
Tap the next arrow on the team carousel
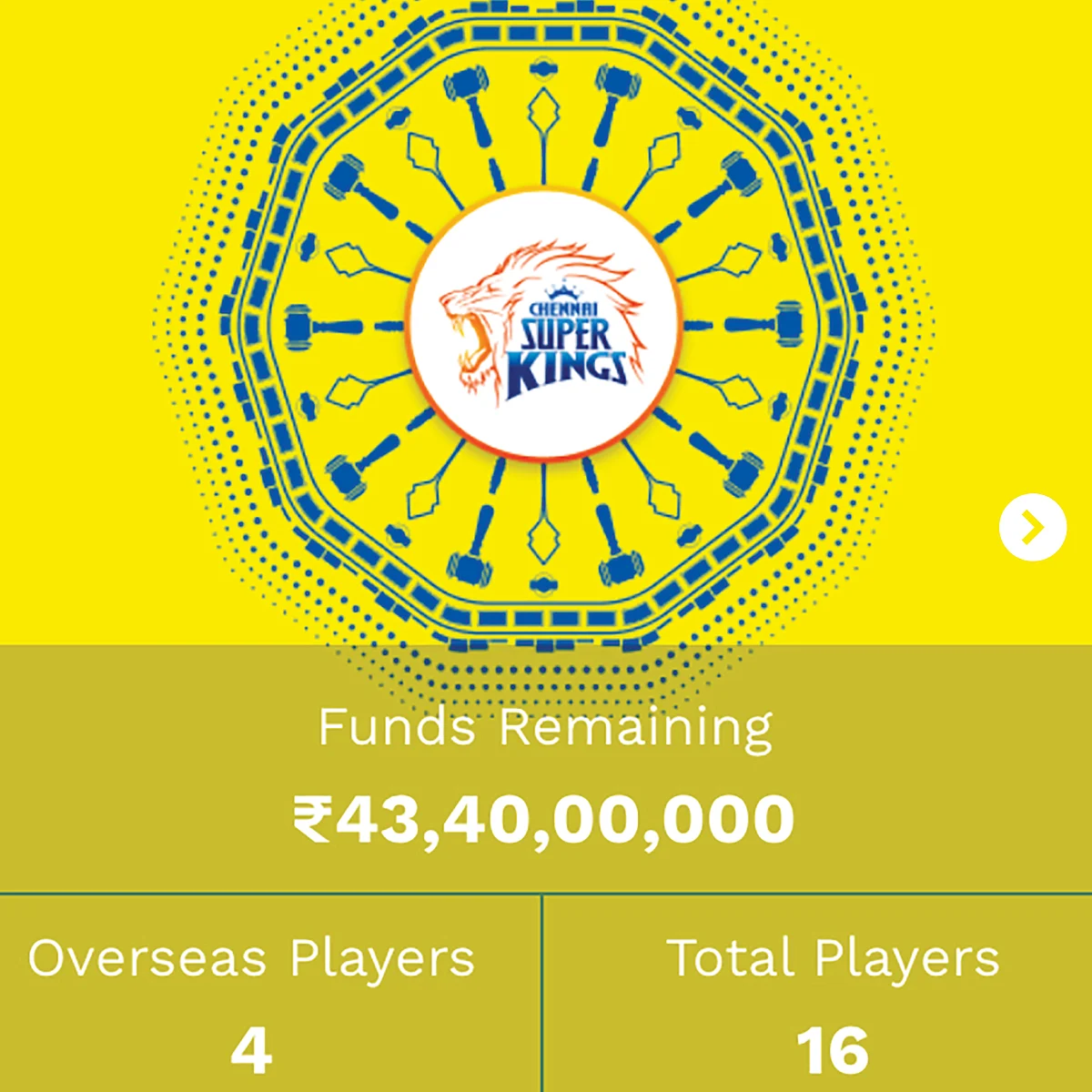point(1032,527)
